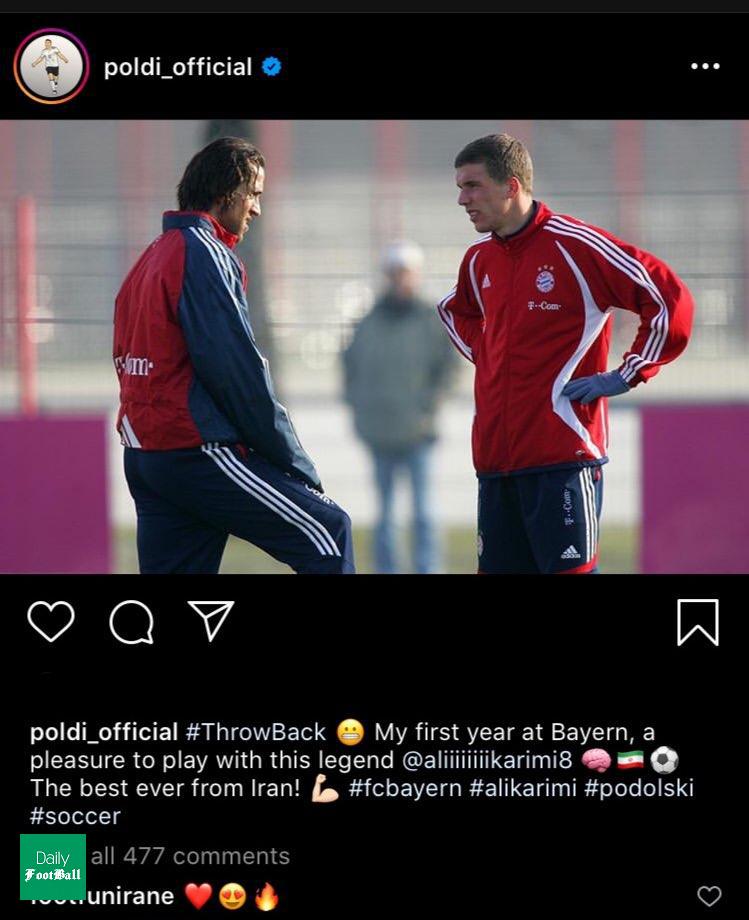The image size is (749, 920).
Task: Open the #alikarimi hashtag
Action: (x=523, y=788)
